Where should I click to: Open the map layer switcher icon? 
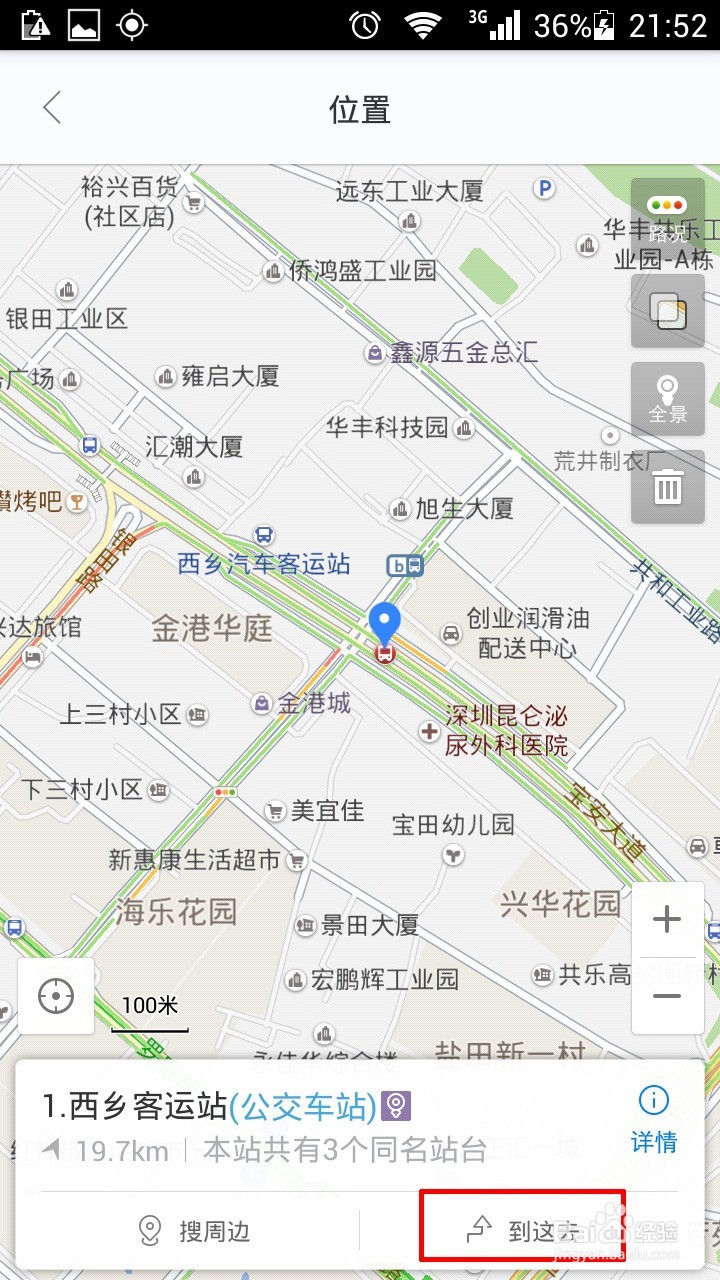tap(667, 313)
